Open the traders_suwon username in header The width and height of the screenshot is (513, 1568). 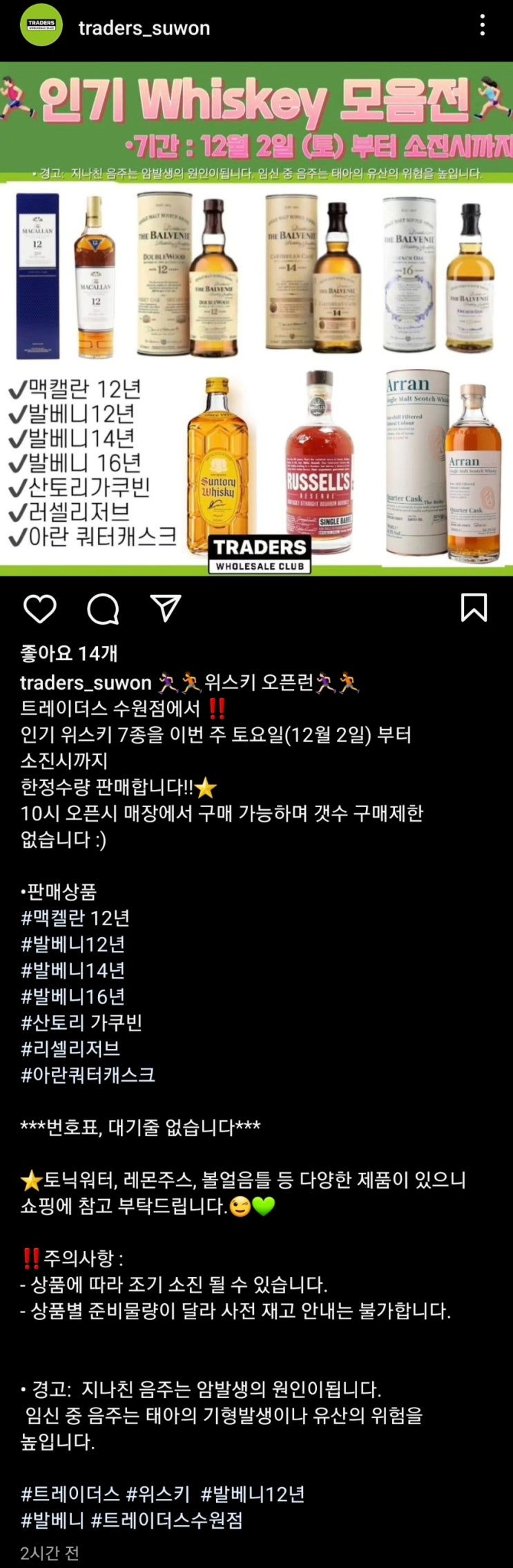pyautogui.click(x=144, y=28)
